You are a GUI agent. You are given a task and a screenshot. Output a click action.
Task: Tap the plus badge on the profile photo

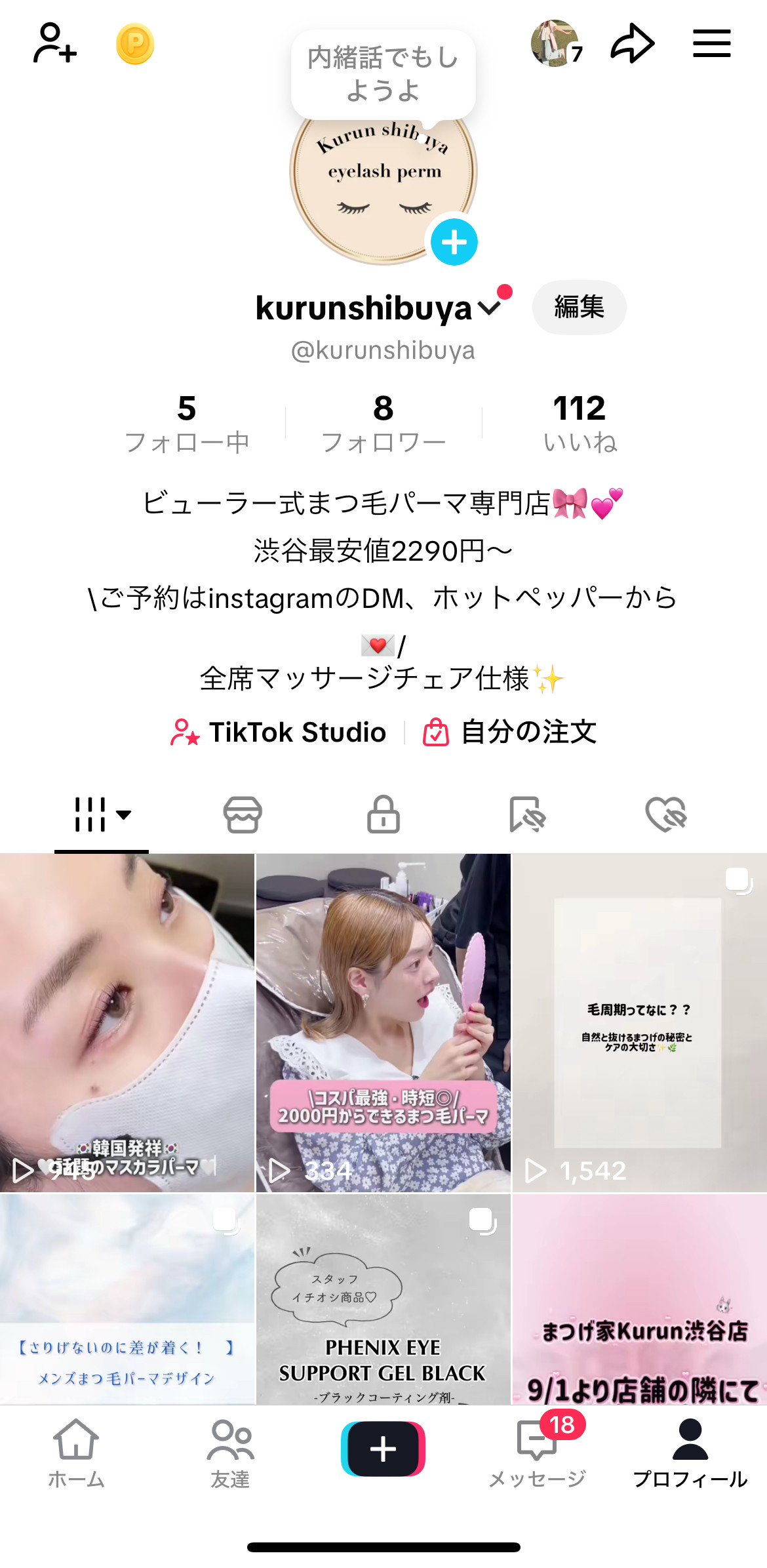pos(454,242)
